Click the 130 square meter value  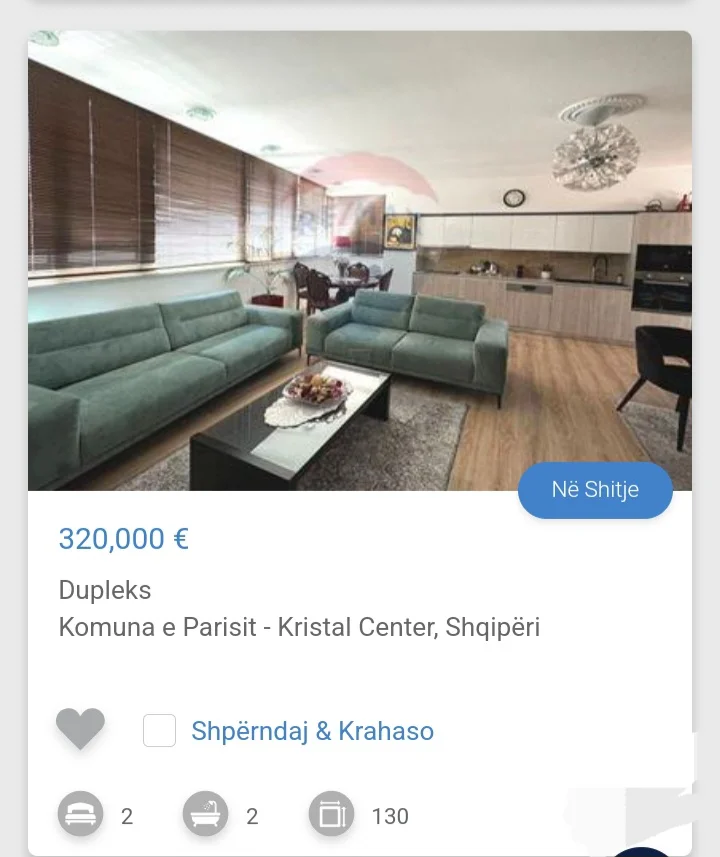[x=388, y=816]
